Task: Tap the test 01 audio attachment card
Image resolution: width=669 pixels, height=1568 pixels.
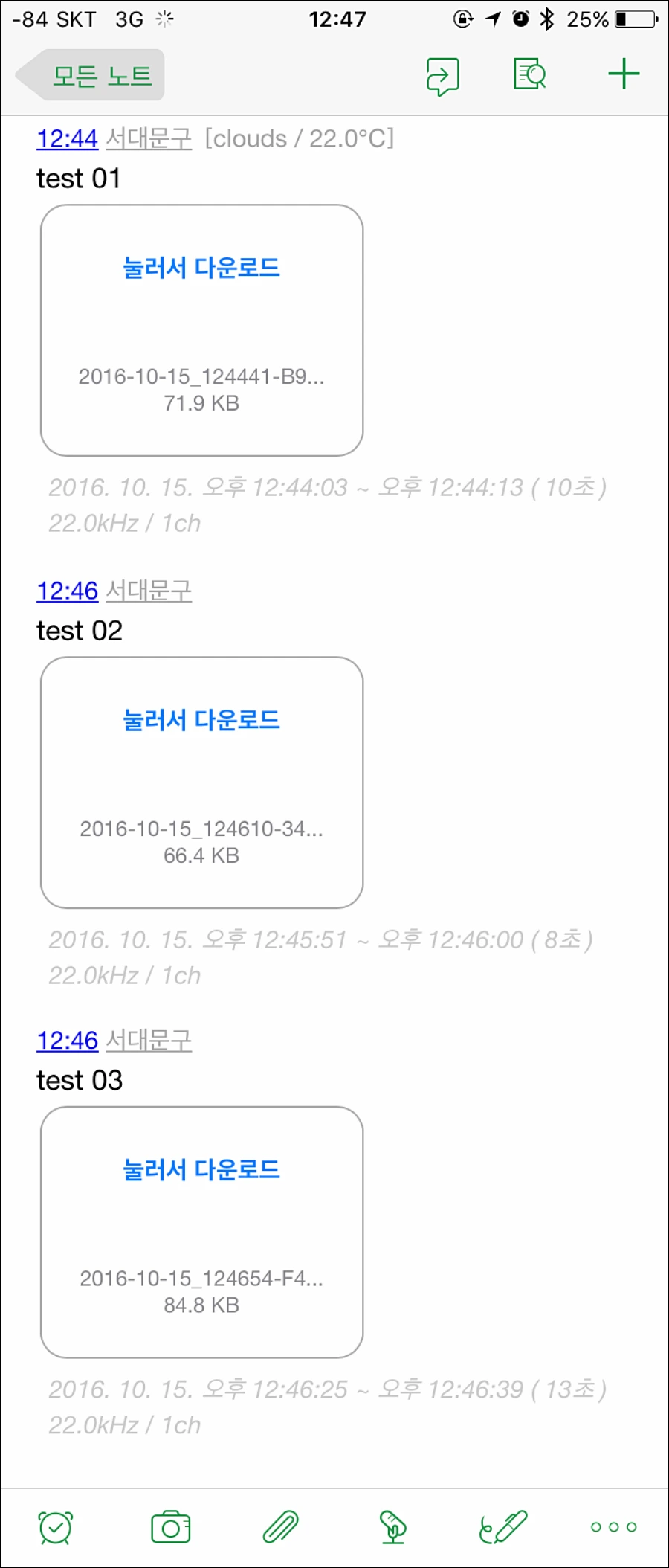Action: pyautogui.click(x=201, y=331)
